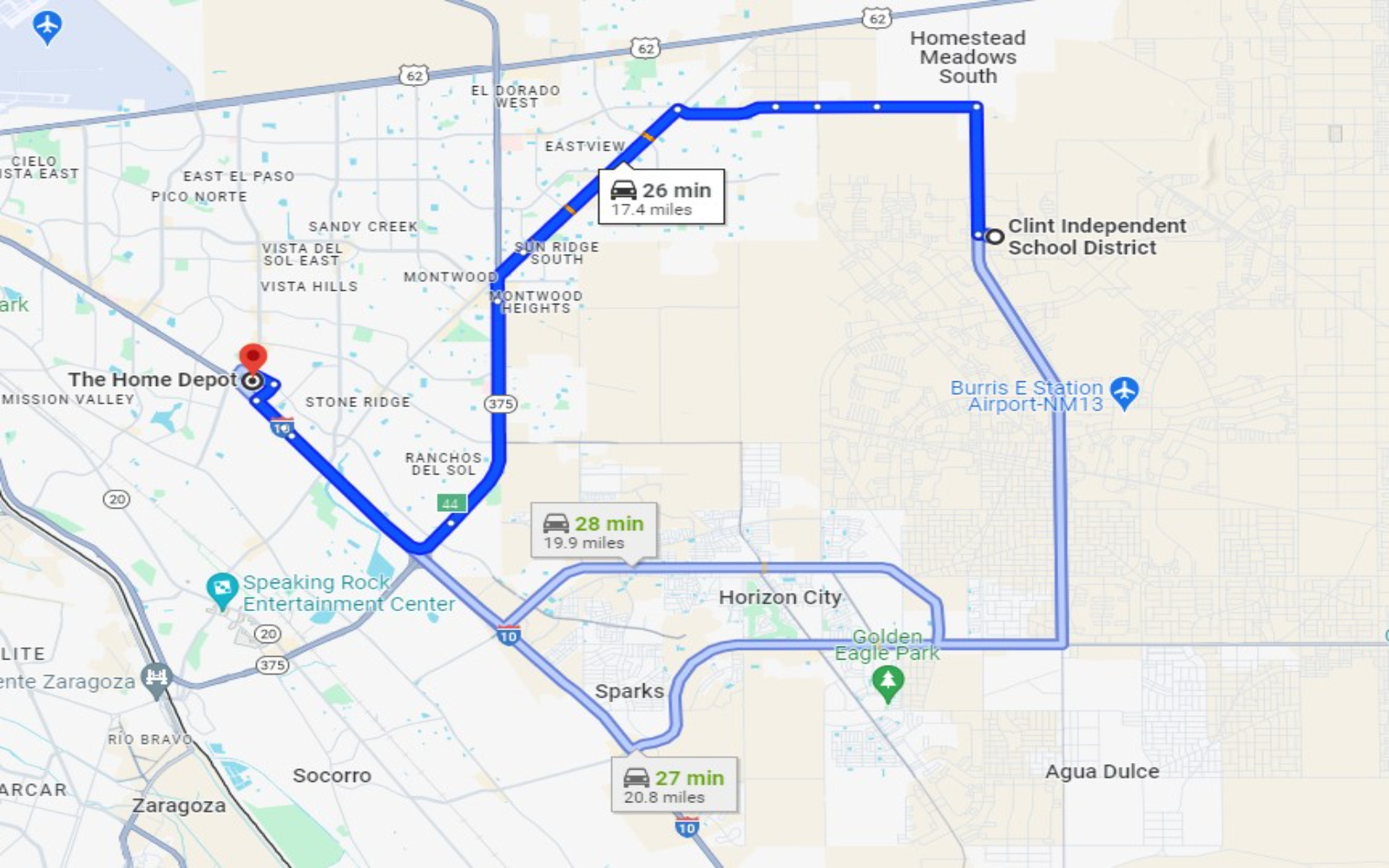Open Burris E Station Airport marker

[1124, 392]
